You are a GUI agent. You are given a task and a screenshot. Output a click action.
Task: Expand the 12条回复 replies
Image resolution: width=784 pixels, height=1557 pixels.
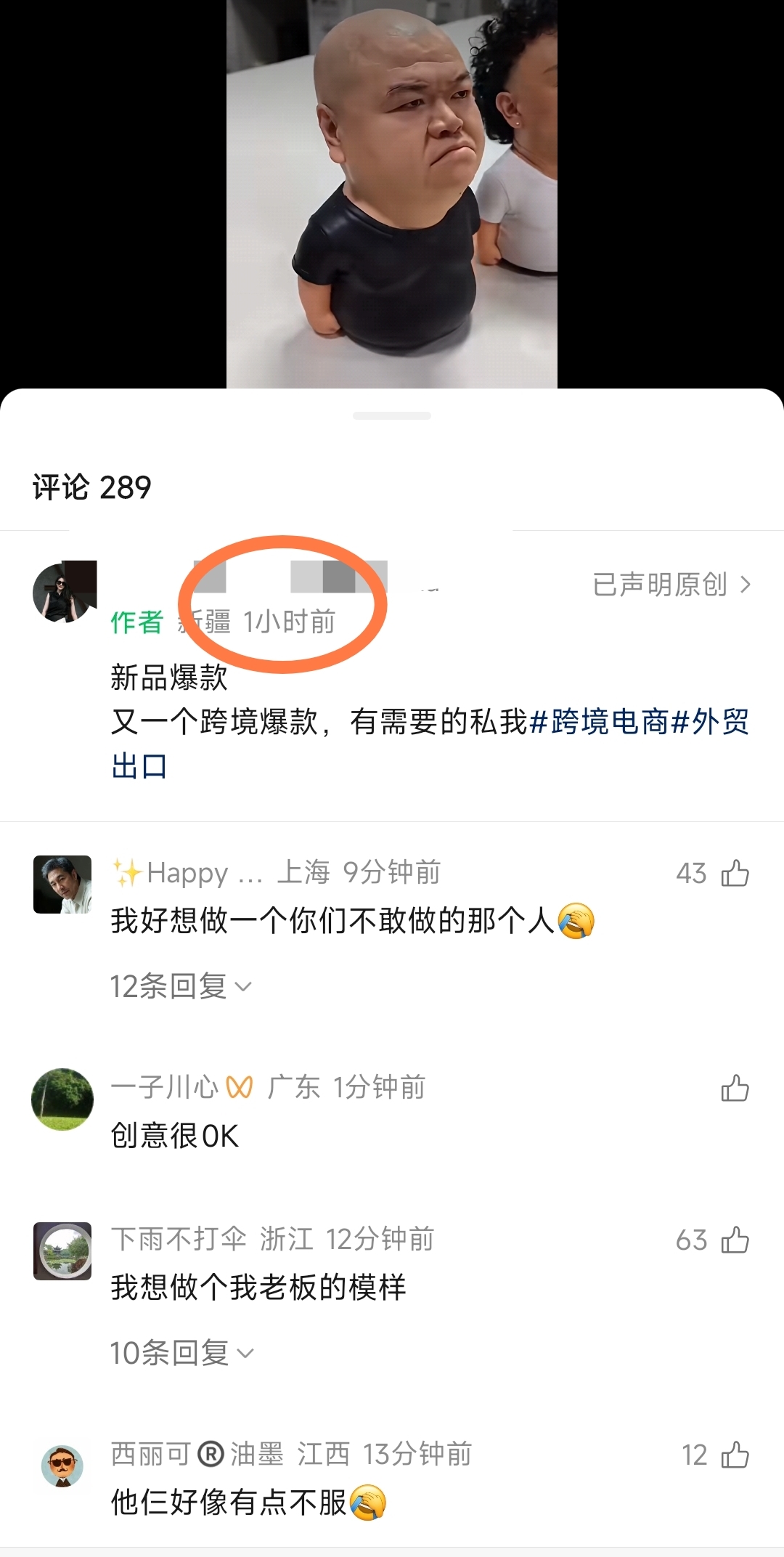pyautogui.click(x=181, y=986)
